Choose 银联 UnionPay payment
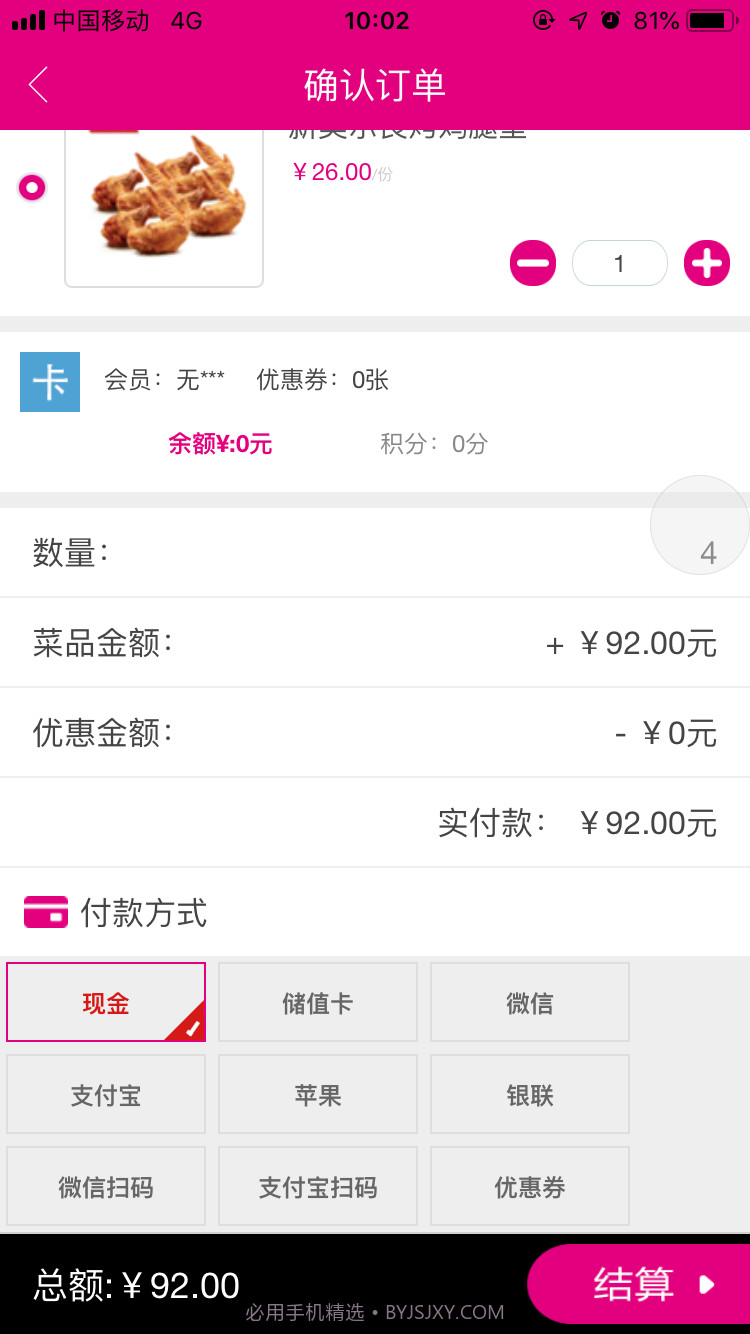Screen dimensions: 750x1334 click(x=529, y=1094)
